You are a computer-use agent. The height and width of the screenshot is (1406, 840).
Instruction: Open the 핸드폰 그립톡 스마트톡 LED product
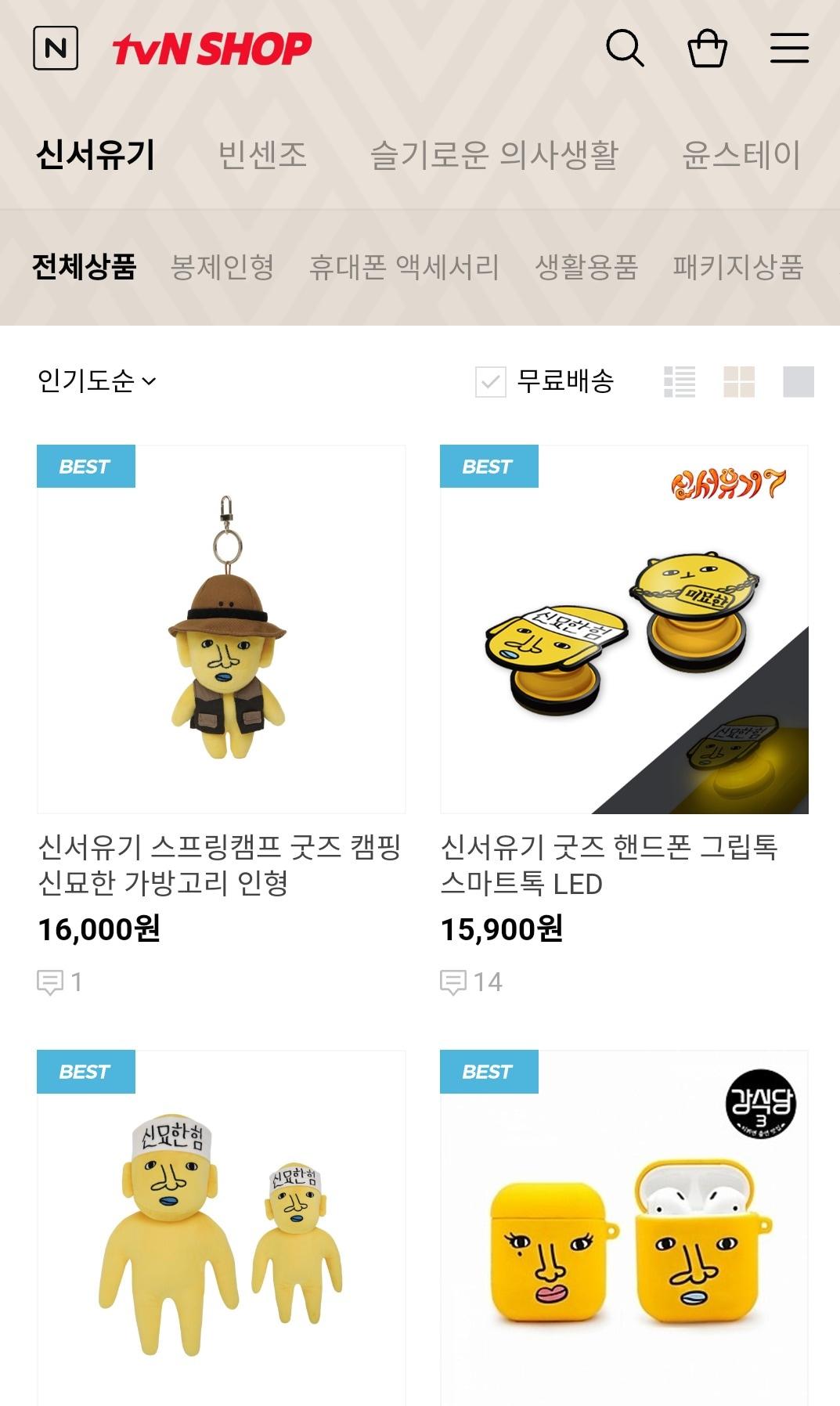624,629
